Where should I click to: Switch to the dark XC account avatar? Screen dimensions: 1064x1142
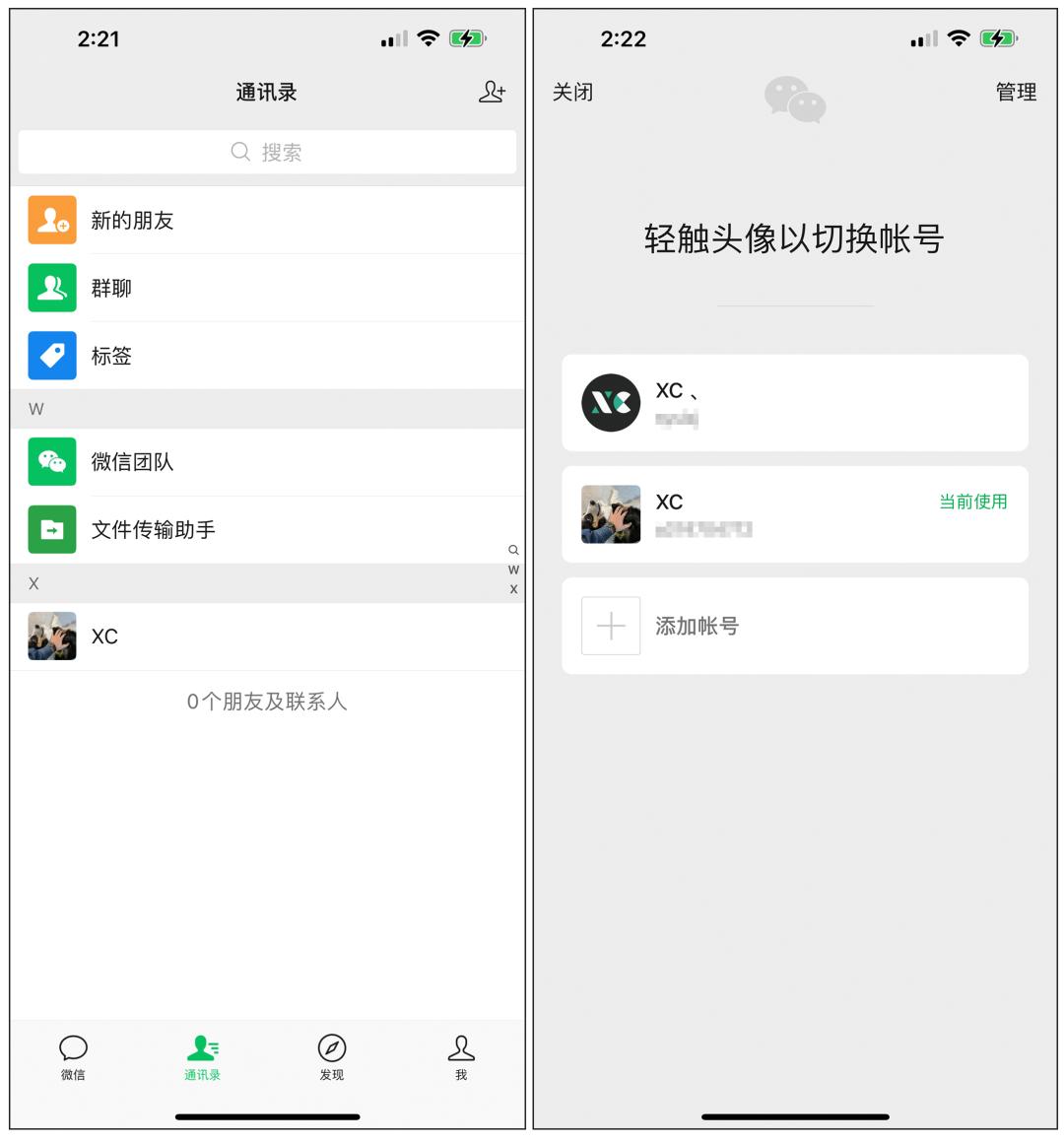610,402
